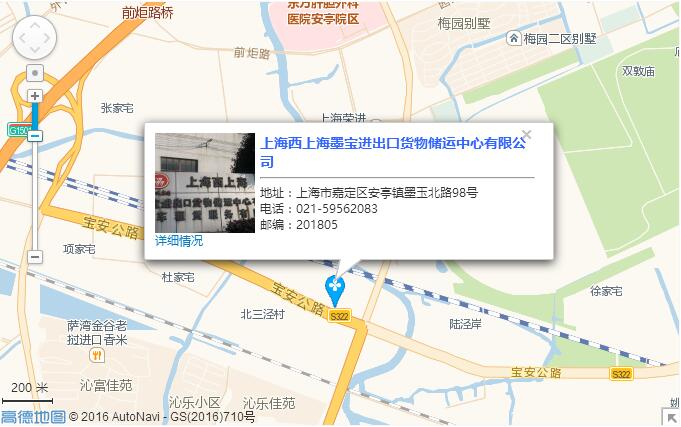The height and width of the screenshot is (427, 681).
Task: Pan the map up with the top arrow
Action: point(35,24)
